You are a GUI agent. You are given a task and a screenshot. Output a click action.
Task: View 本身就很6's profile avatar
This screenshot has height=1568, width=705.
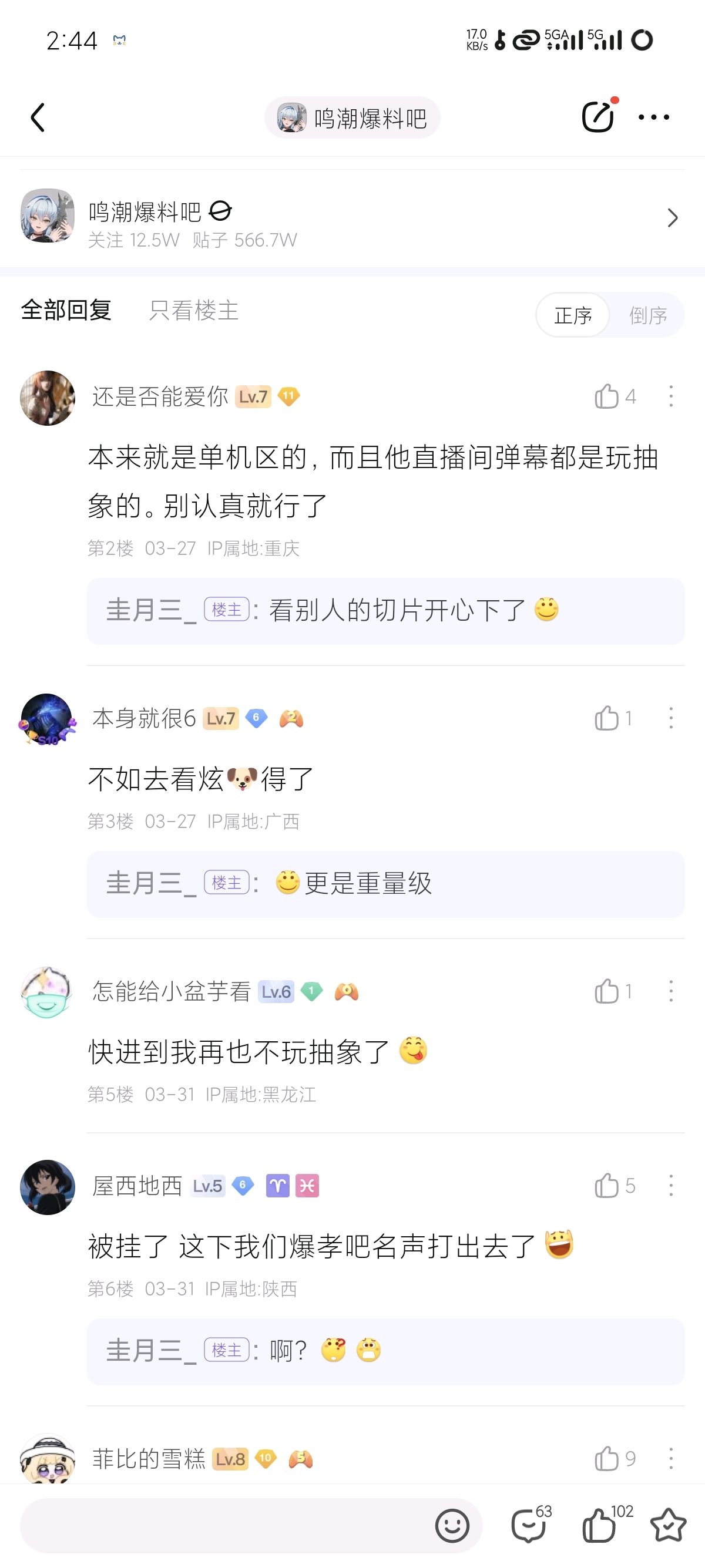(x=47, y=720)
